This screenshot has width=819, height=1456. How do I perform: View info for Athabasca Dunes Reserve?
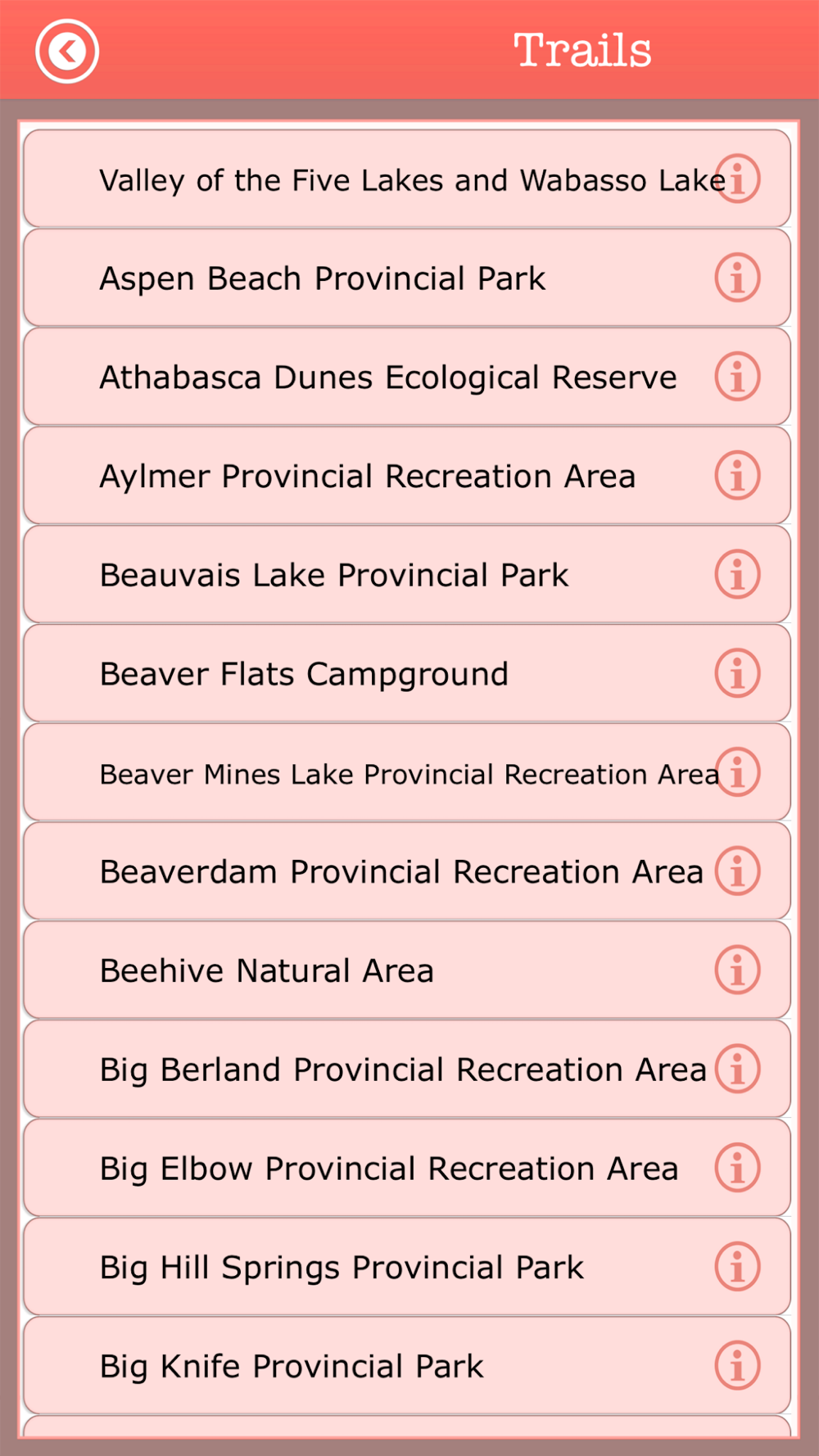point(737,377)
